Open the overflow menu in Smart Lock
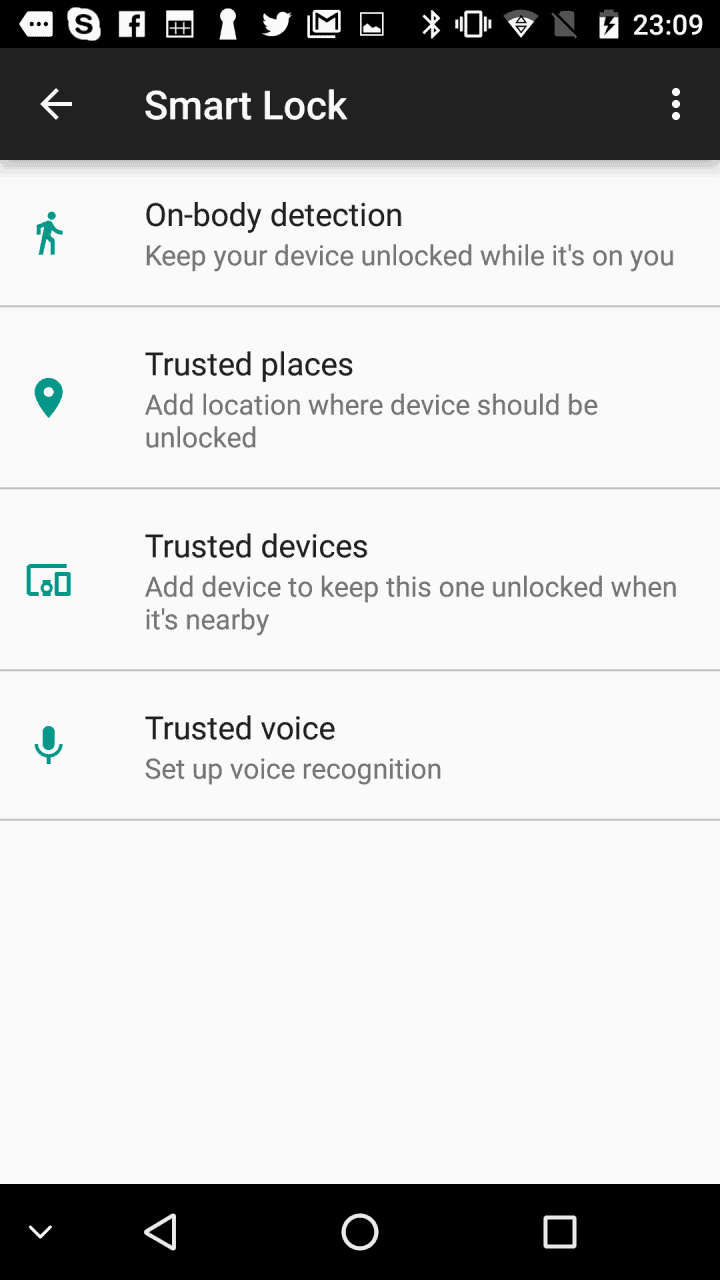720x1280 pixels. tap(676, 104)
